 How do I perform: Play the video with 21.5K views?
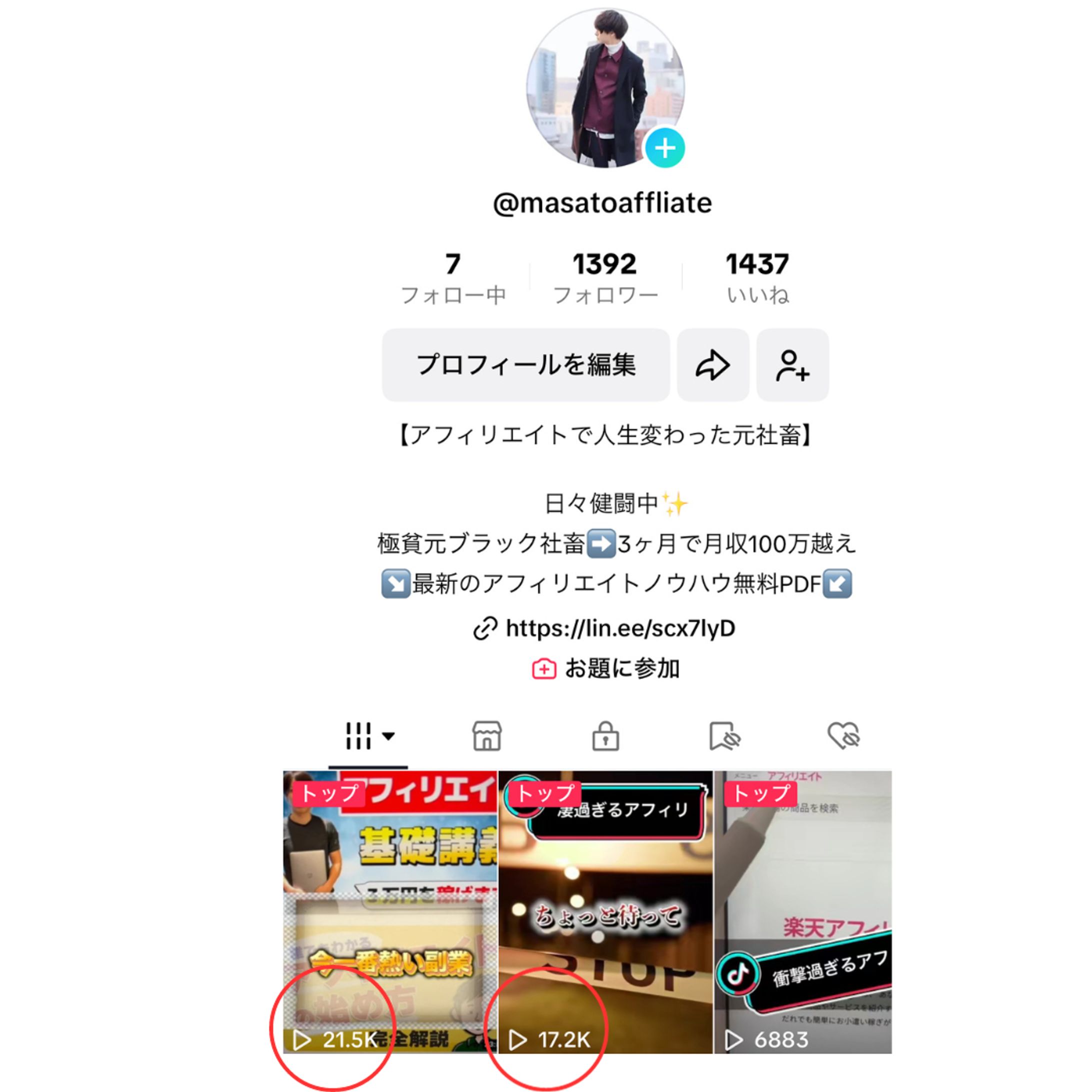tap(390, 911)
